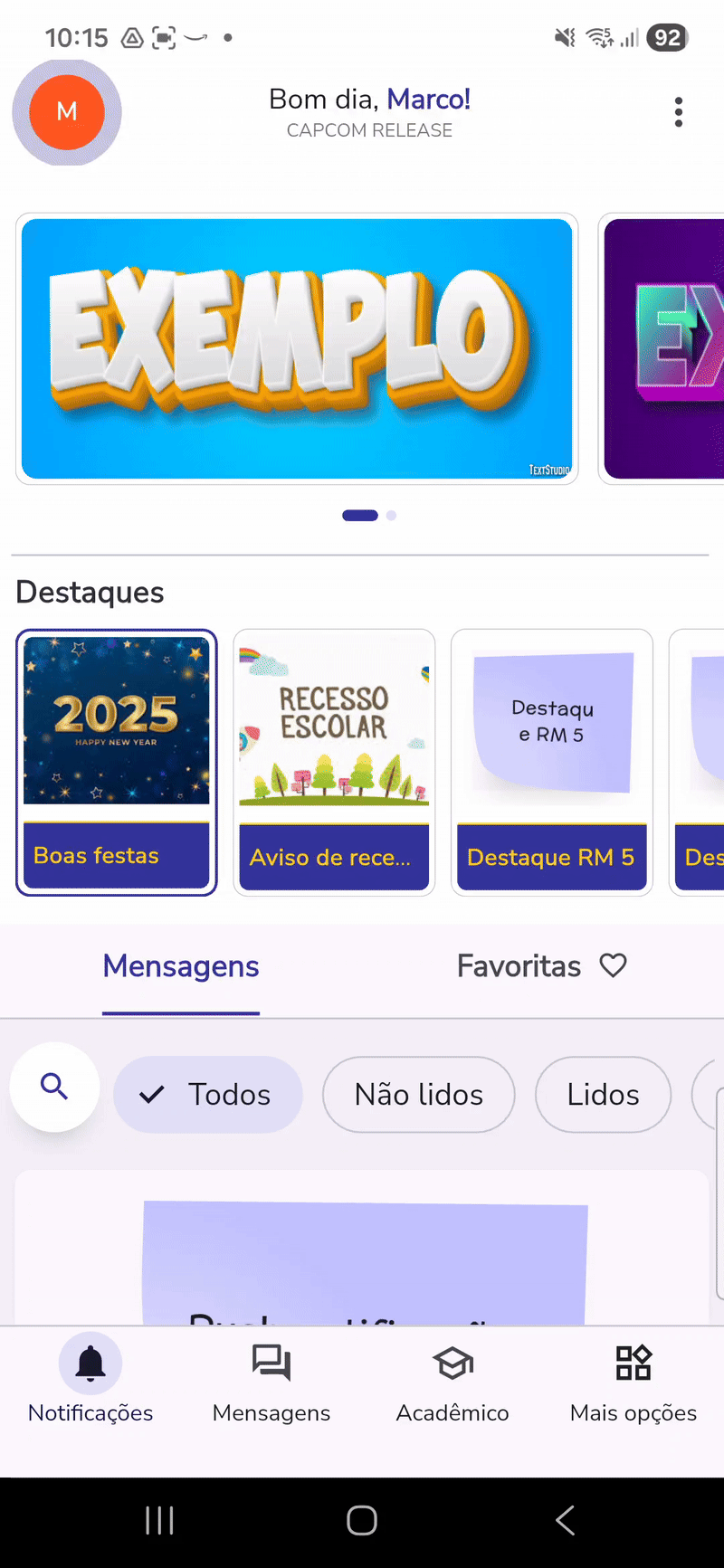Open Mais opções in bottom navigation

[x=633, y=1380]
